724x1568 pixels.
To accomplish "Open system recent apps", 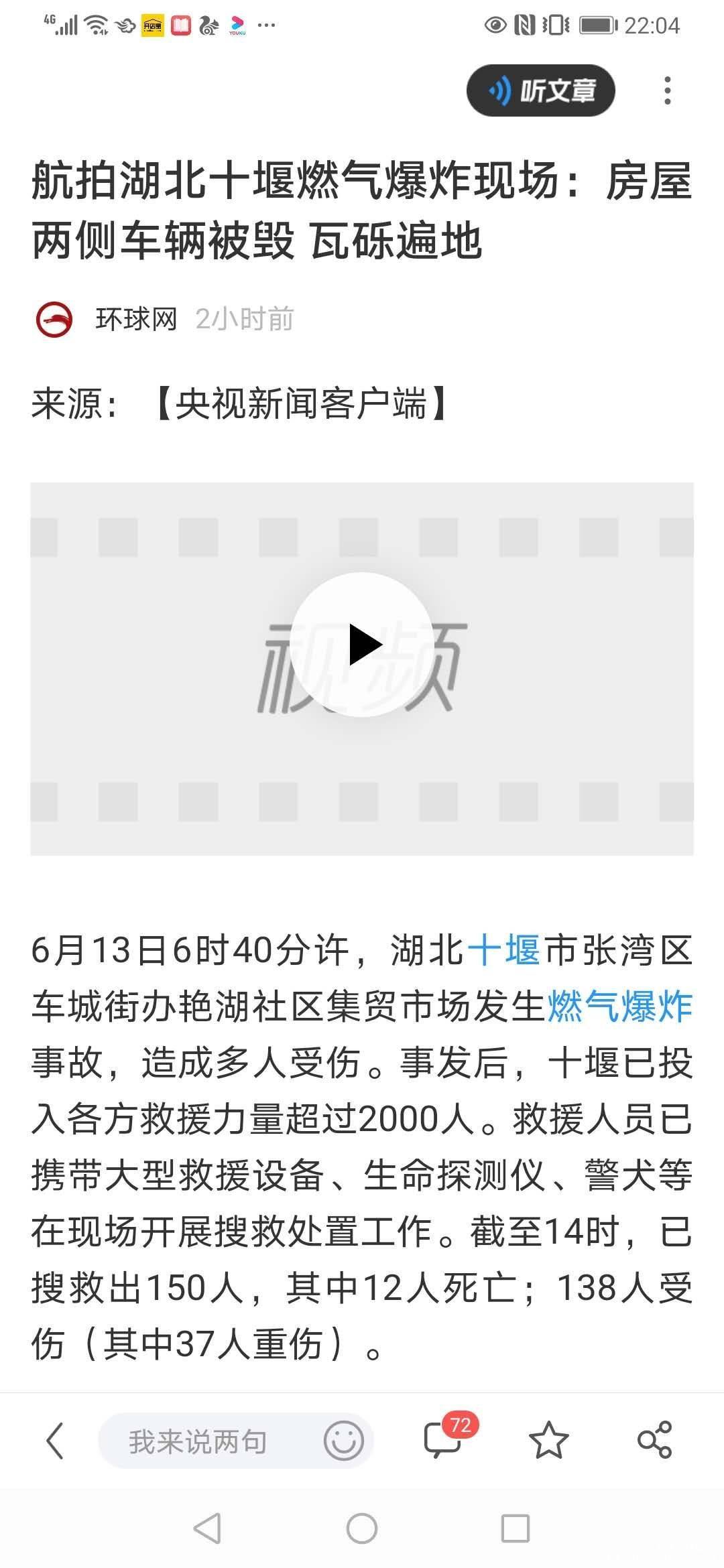I will point(516,1529).
